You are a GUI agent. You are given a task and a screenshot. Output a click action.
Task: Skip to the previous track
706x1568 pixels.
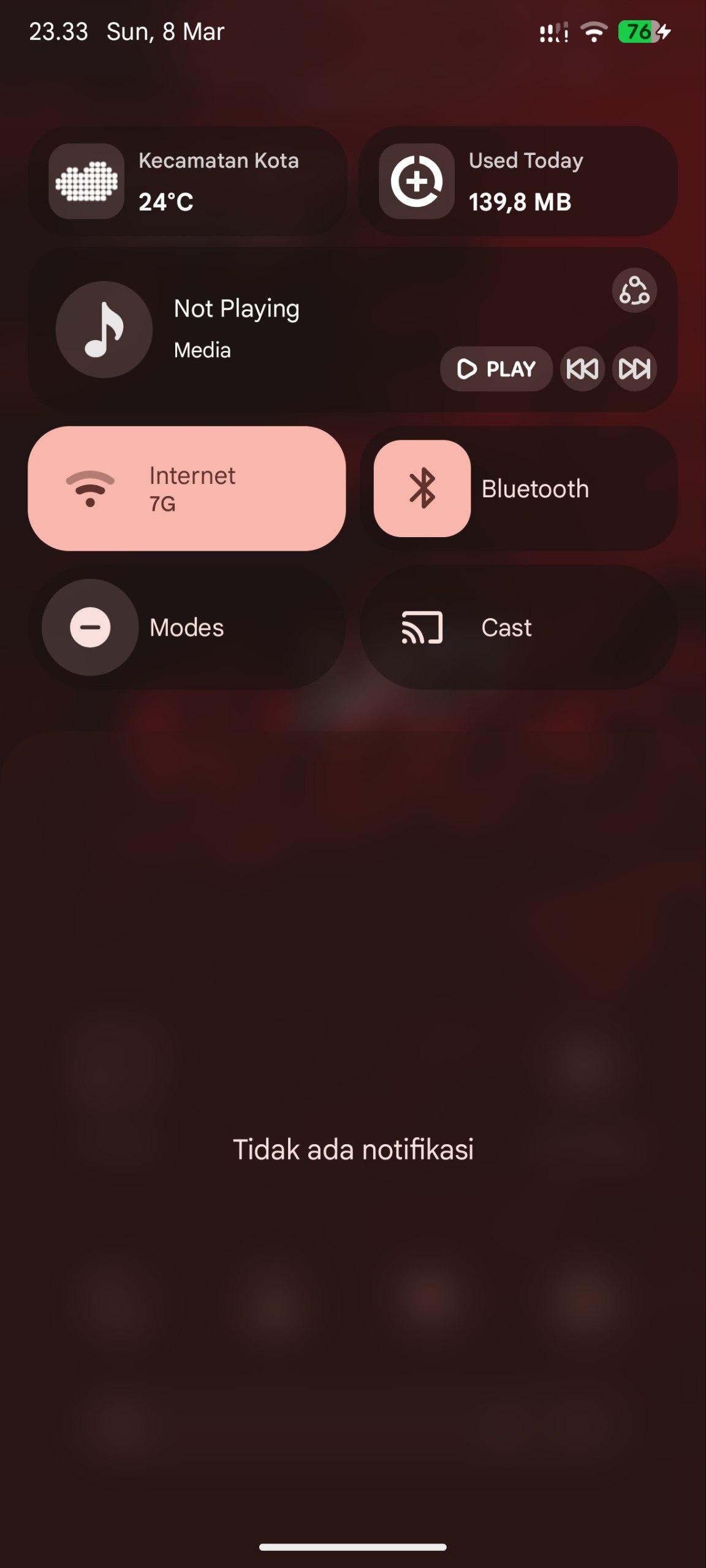click(582, 369)
